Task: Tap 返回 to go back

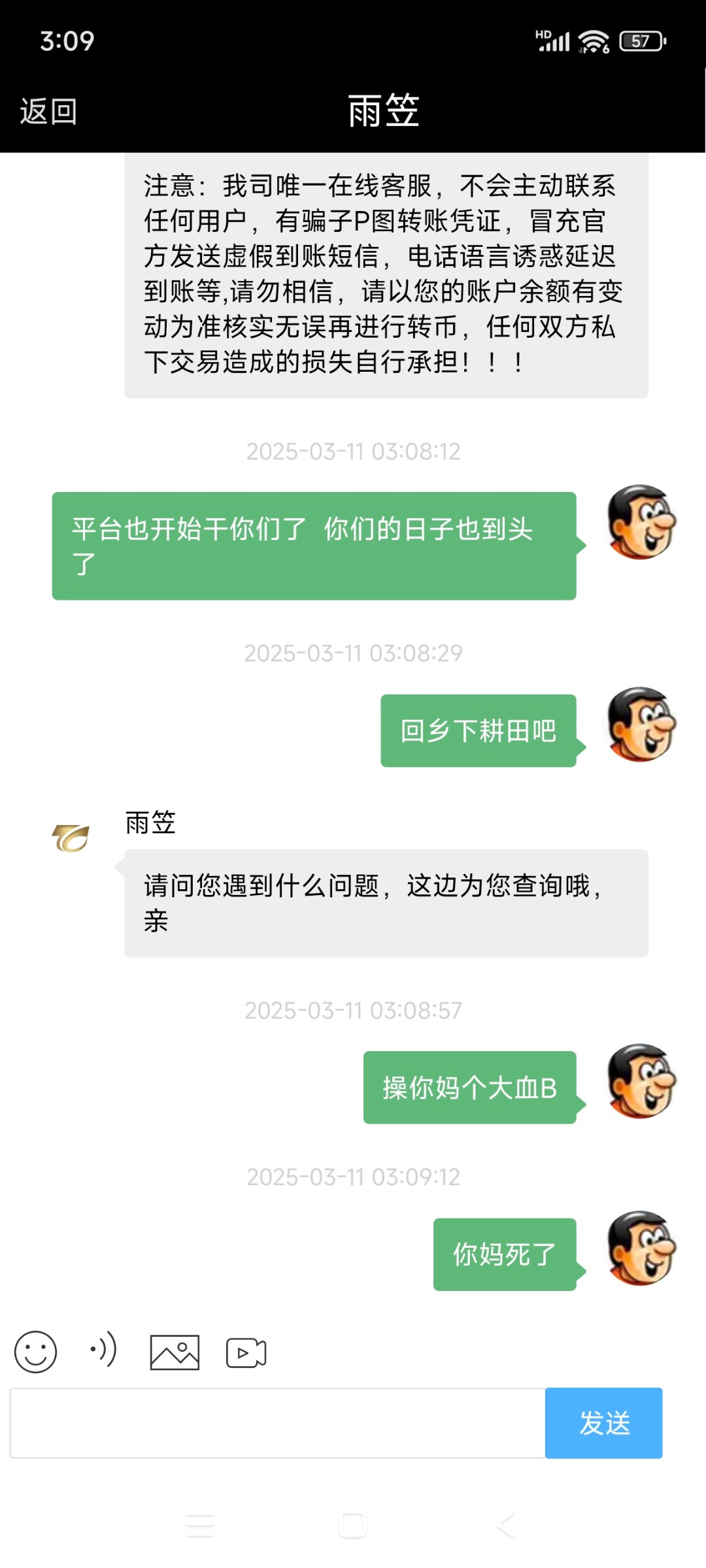Action: [x=48, y=111]
